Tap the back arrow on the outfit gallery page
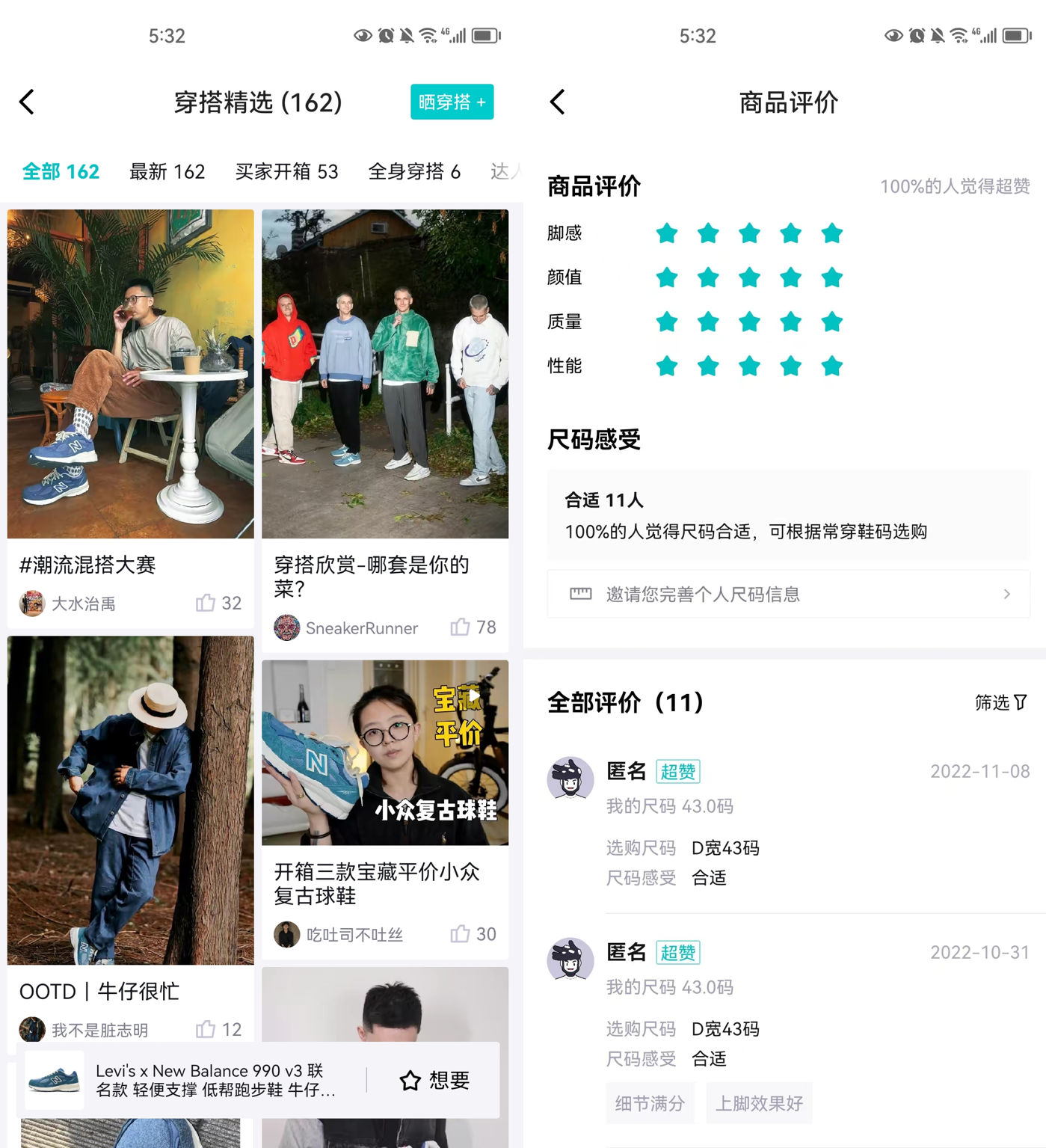Screen dimensions: 1046x1148 pos(28,102)
